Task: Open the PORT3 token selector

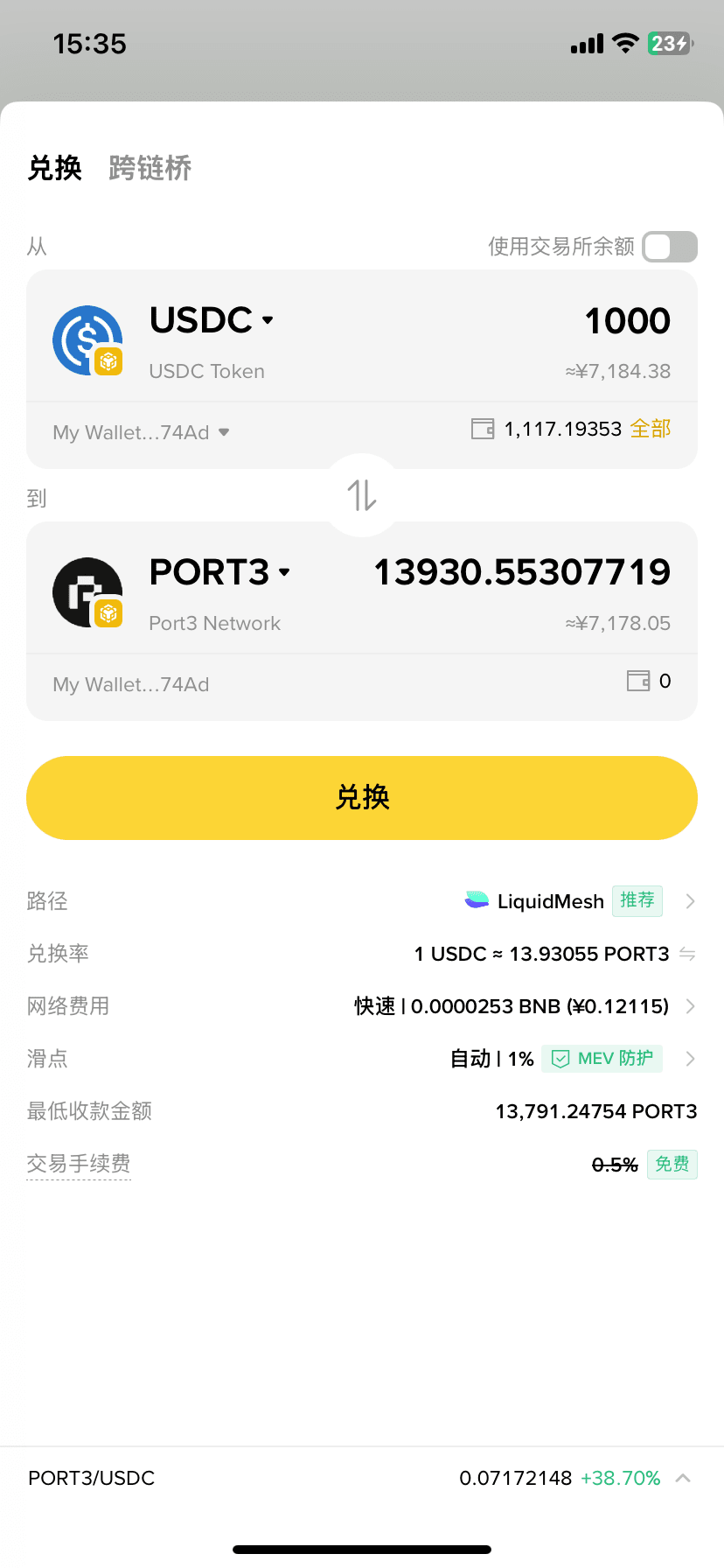Action: point(219,572)
